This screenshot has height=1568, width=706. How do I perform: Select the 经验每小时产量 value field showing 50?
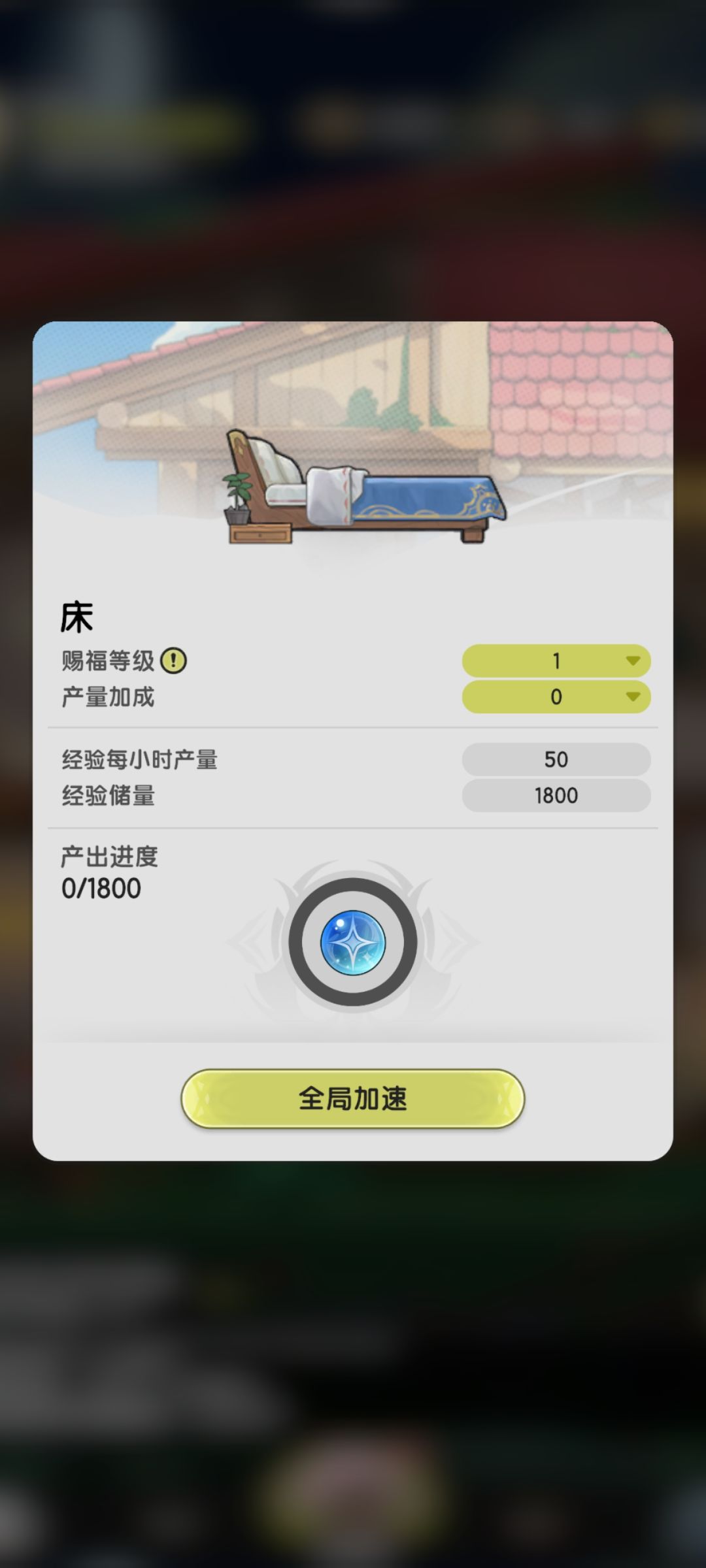coord(556,759)
